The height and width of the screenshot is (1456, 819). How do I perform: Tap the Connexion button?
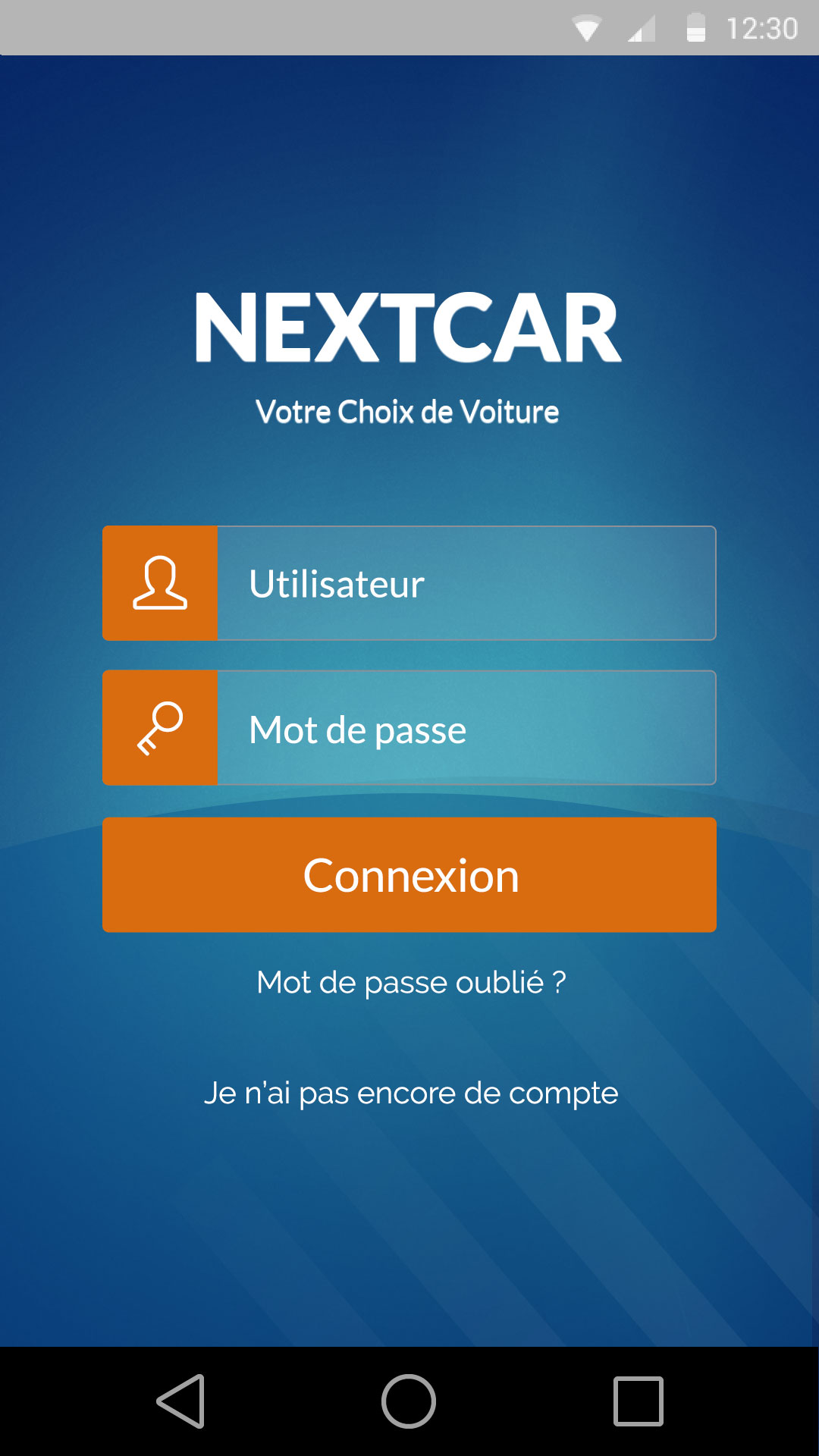409,875
